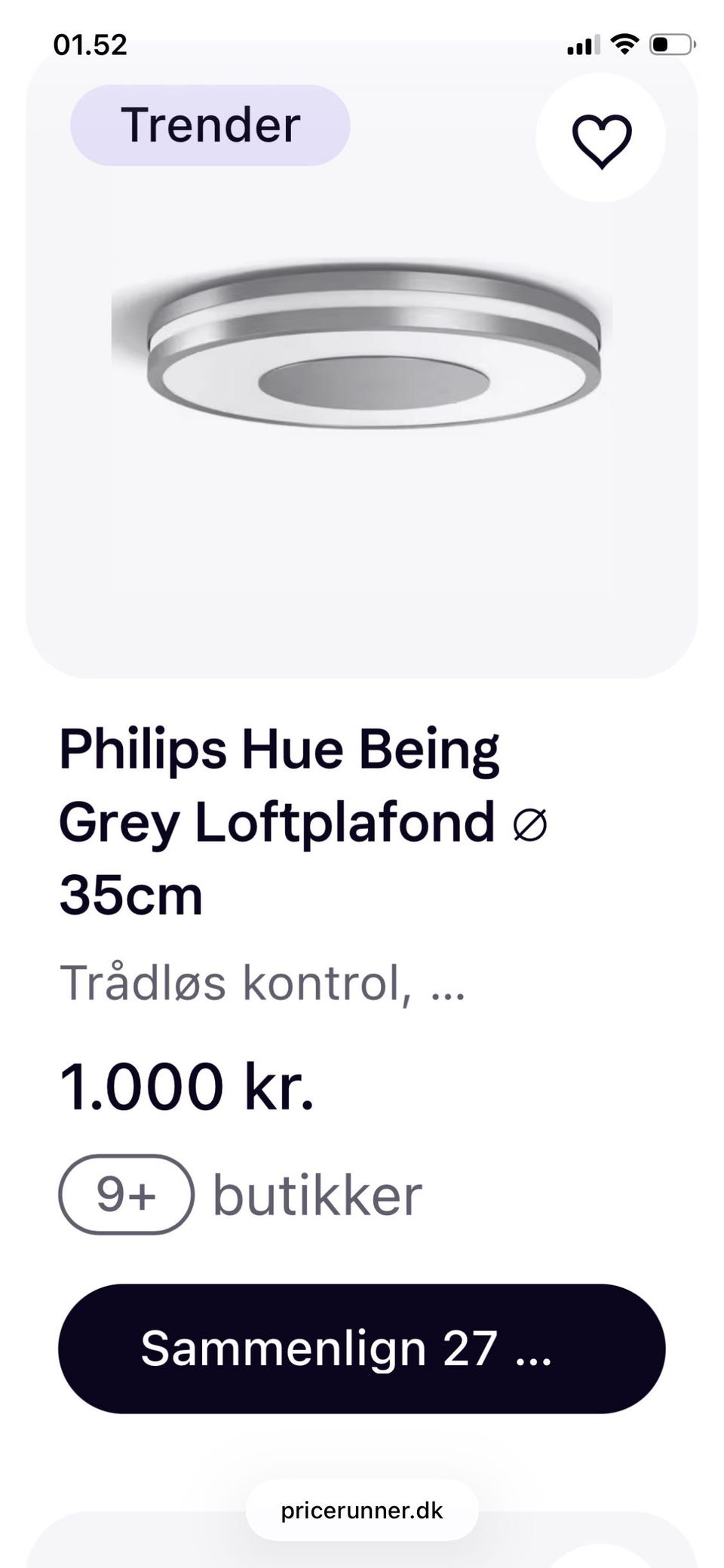The image size is (724, 1568).
Task: Save the Philips Hue lamp with the heart icon
Action: pos(601,138)
